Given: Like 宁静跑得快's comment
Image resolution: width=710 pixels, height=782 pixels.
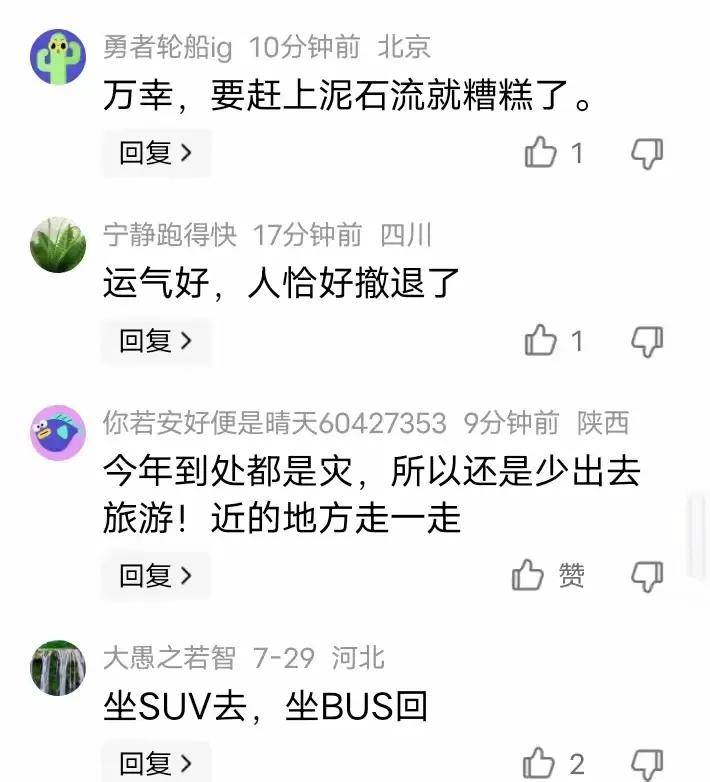Looking at the screenshot, I should click(541, 341).
